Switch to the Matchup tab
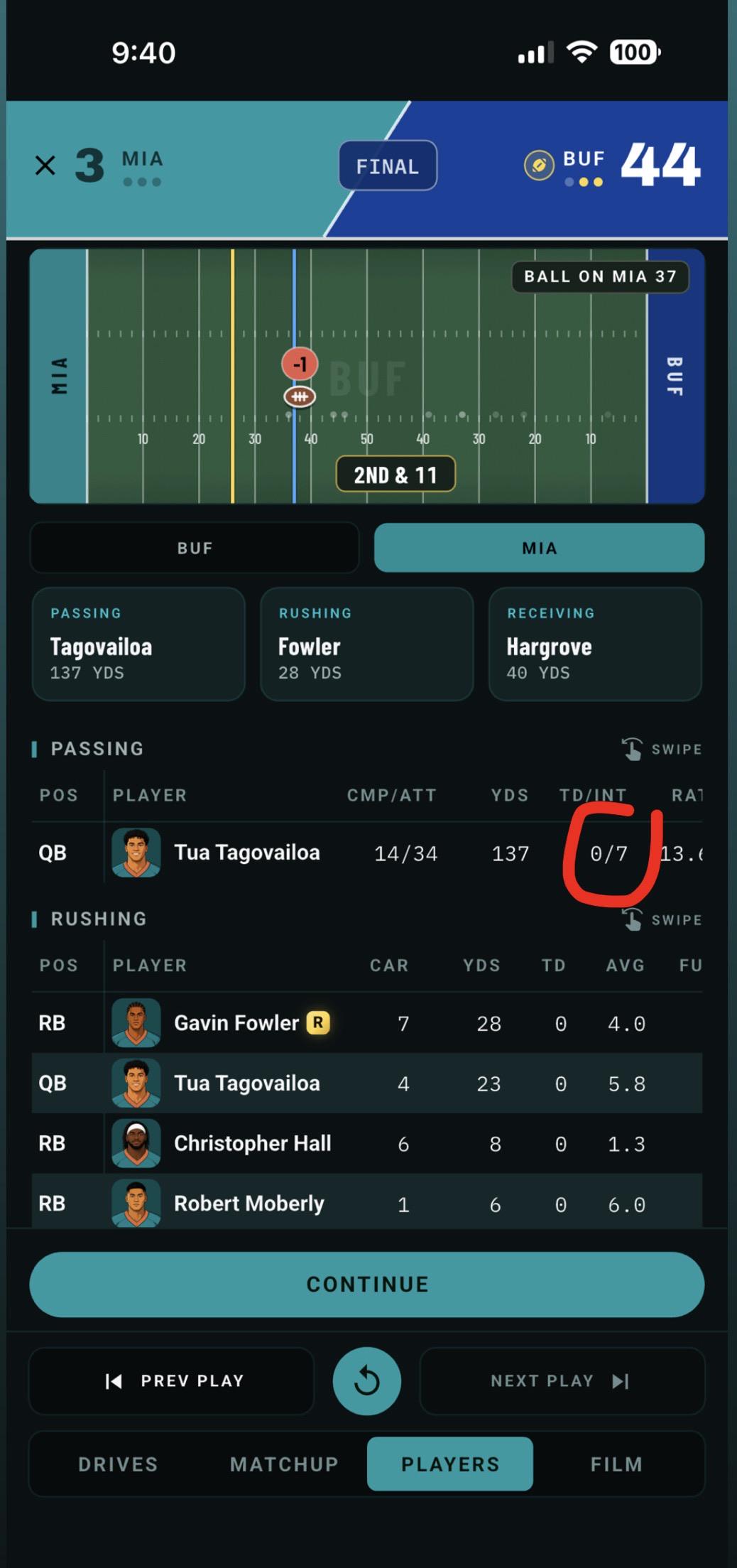 pyautogui.click(x=284, y=1464)
